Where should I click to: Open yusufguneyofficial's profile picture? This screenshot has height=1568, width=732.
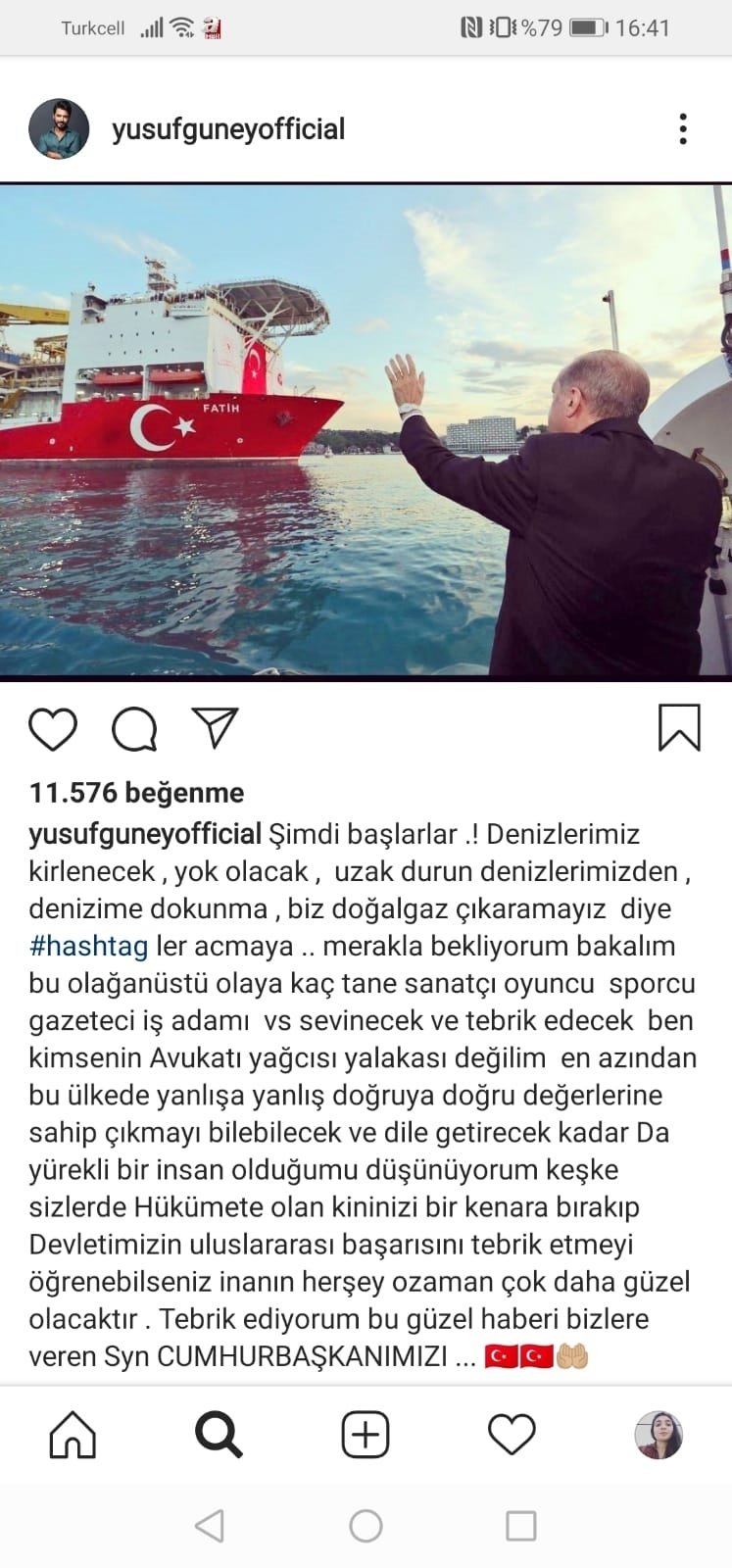[x=59, y=129]
